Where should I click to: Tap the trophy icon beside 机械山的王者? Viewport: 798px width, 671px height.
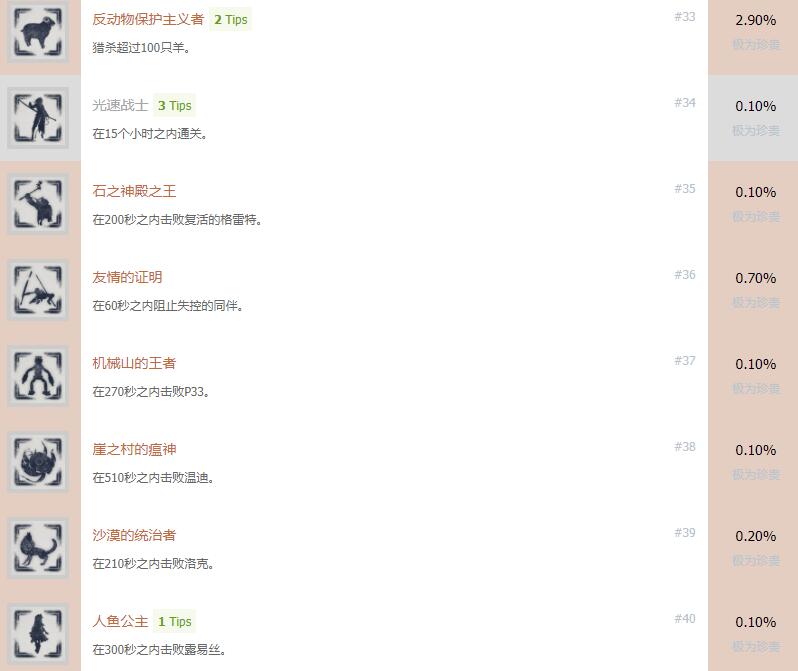[38, 376]
